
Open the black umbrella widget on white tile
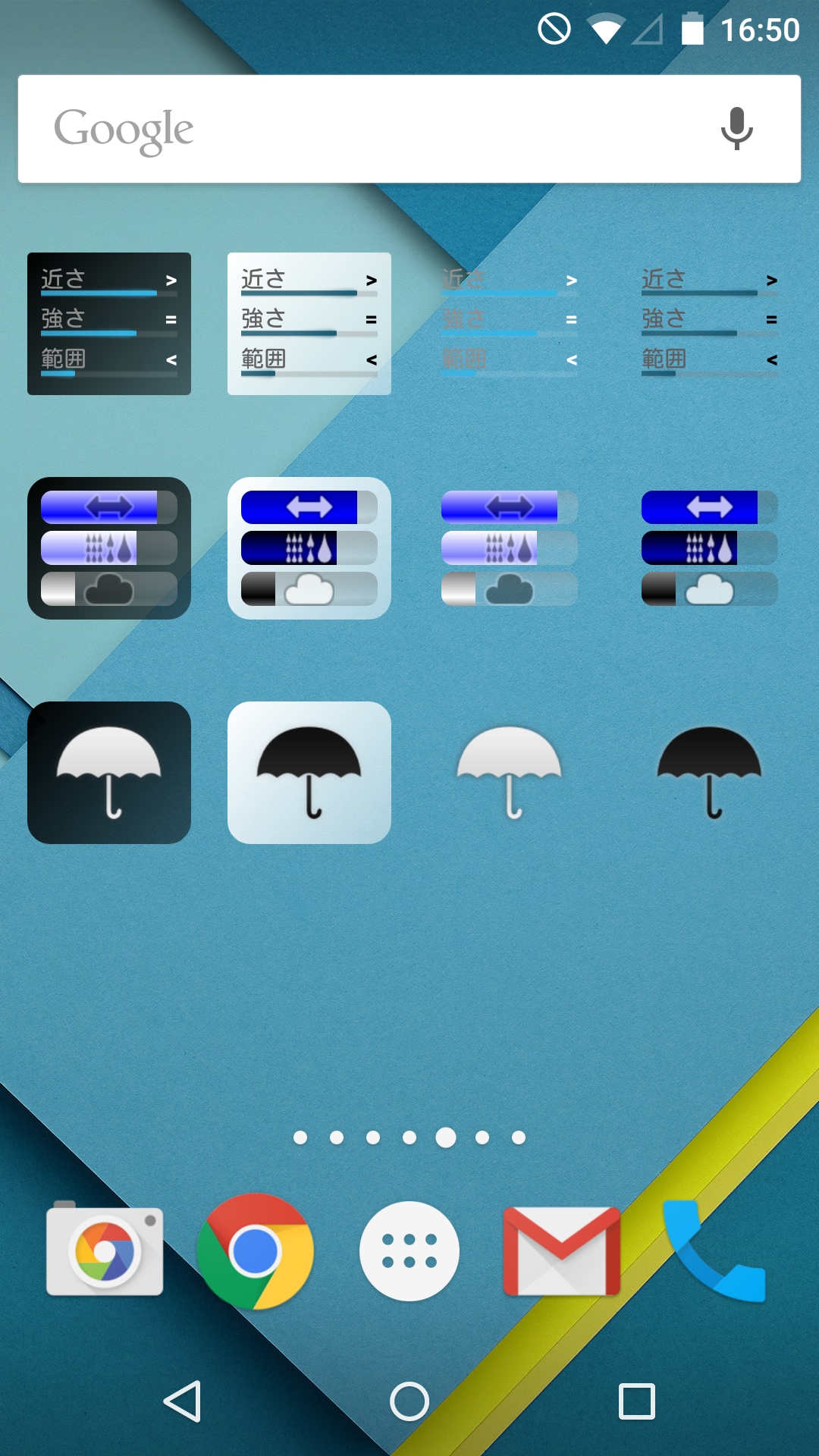[309, 773]
